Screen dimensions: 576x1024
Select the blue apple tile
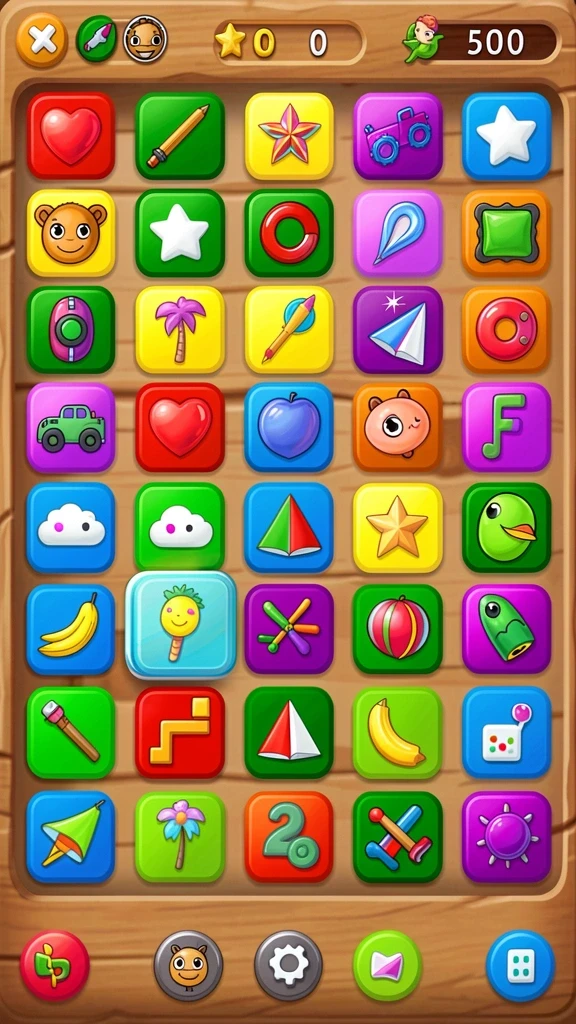tap(289, 427)
